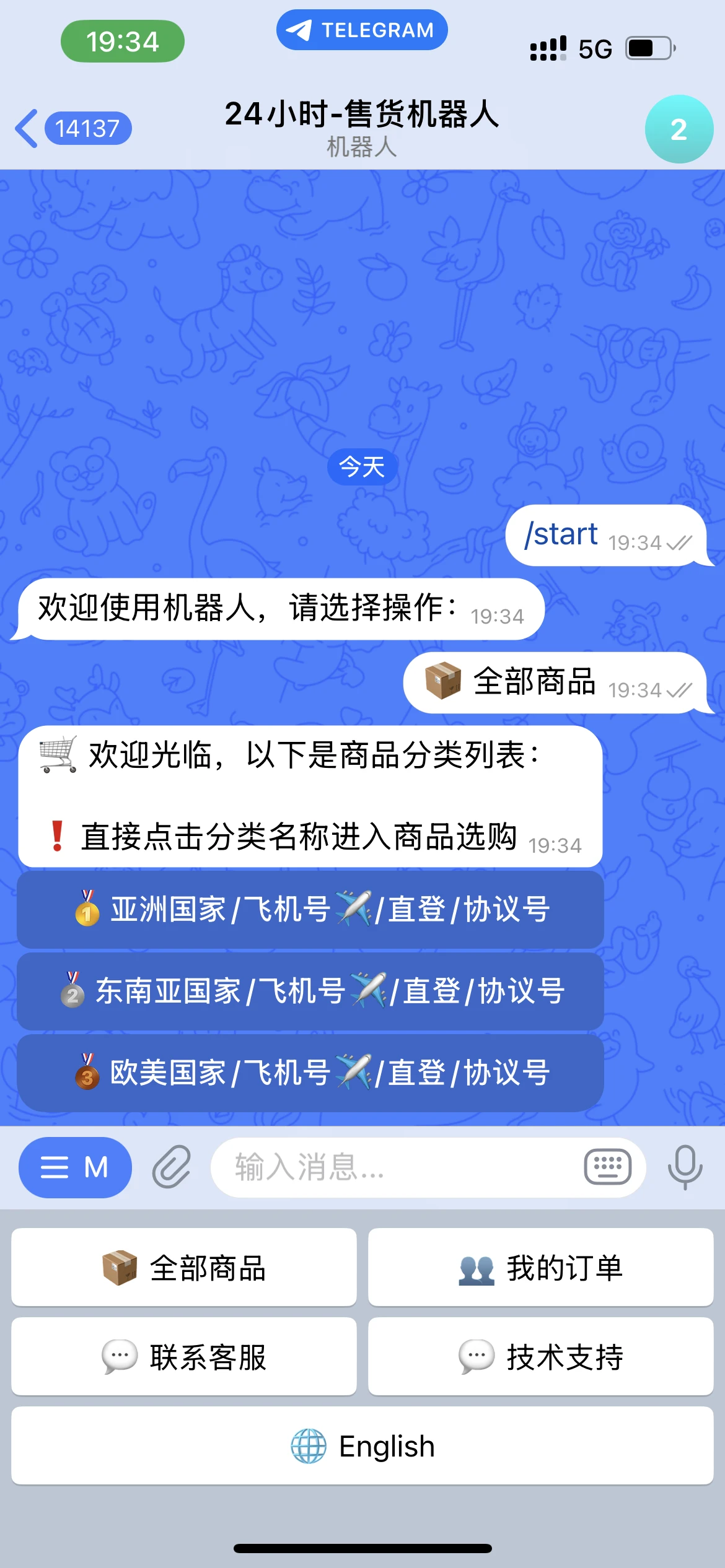Screen dimensions: 725x1568
Task: Open the attachment paperclip icon
Action: tap(169, 1167)
